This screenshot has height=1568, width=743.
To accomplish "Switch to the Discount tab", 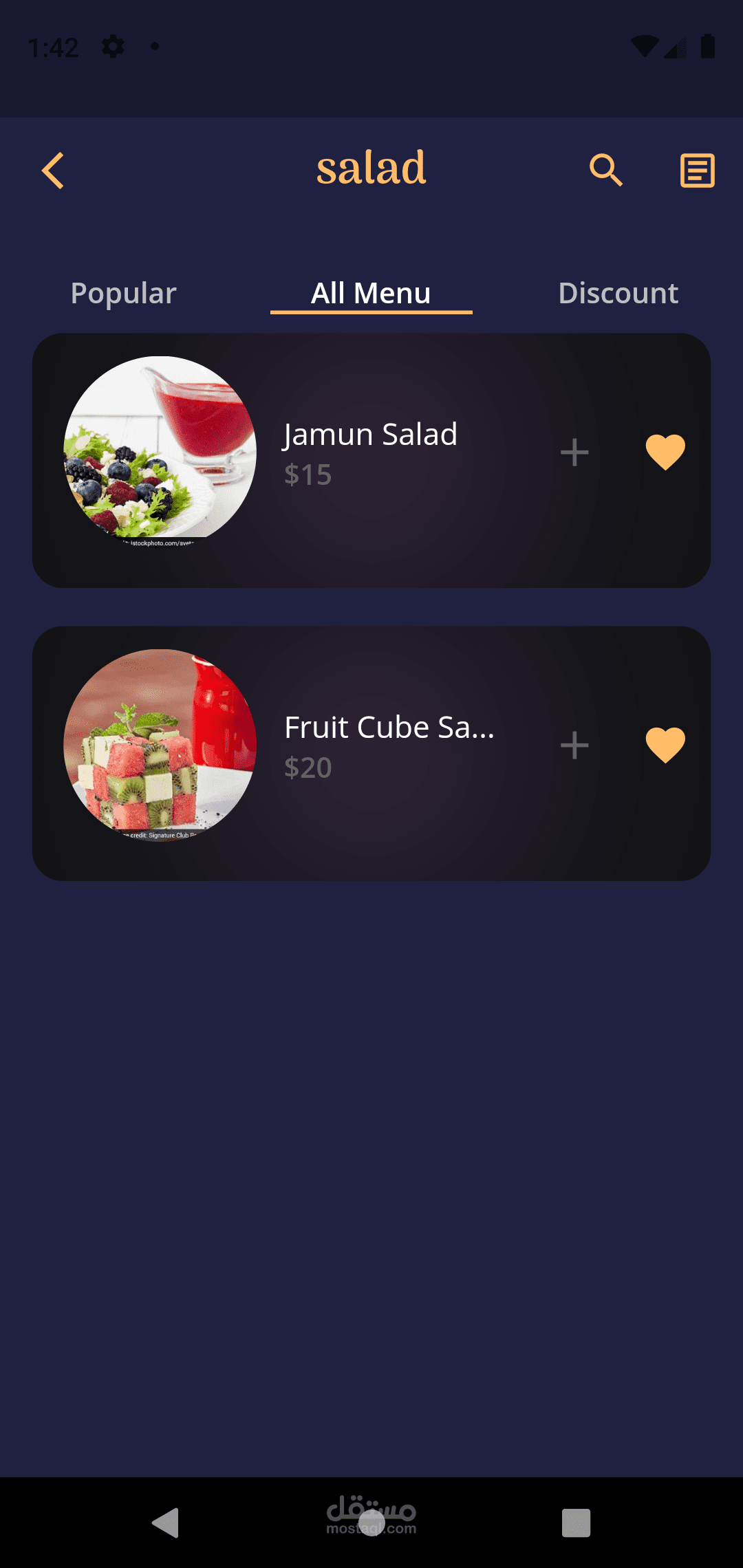I will point(618,293).
